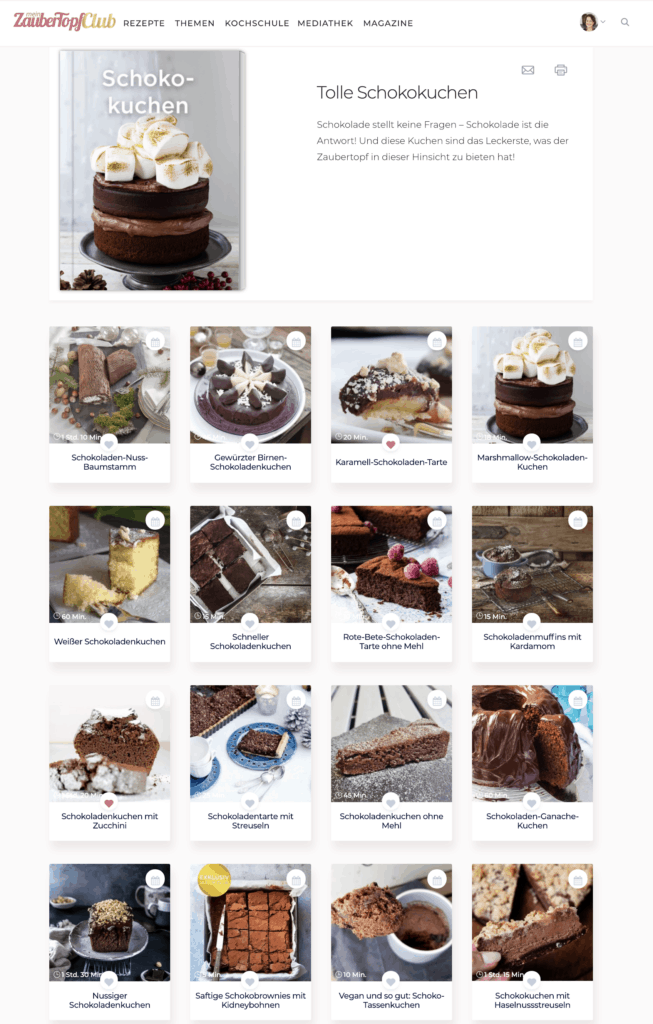The image size is (653, 1024).
Task: Switch to Kochschule
Action: coord(257,23)
